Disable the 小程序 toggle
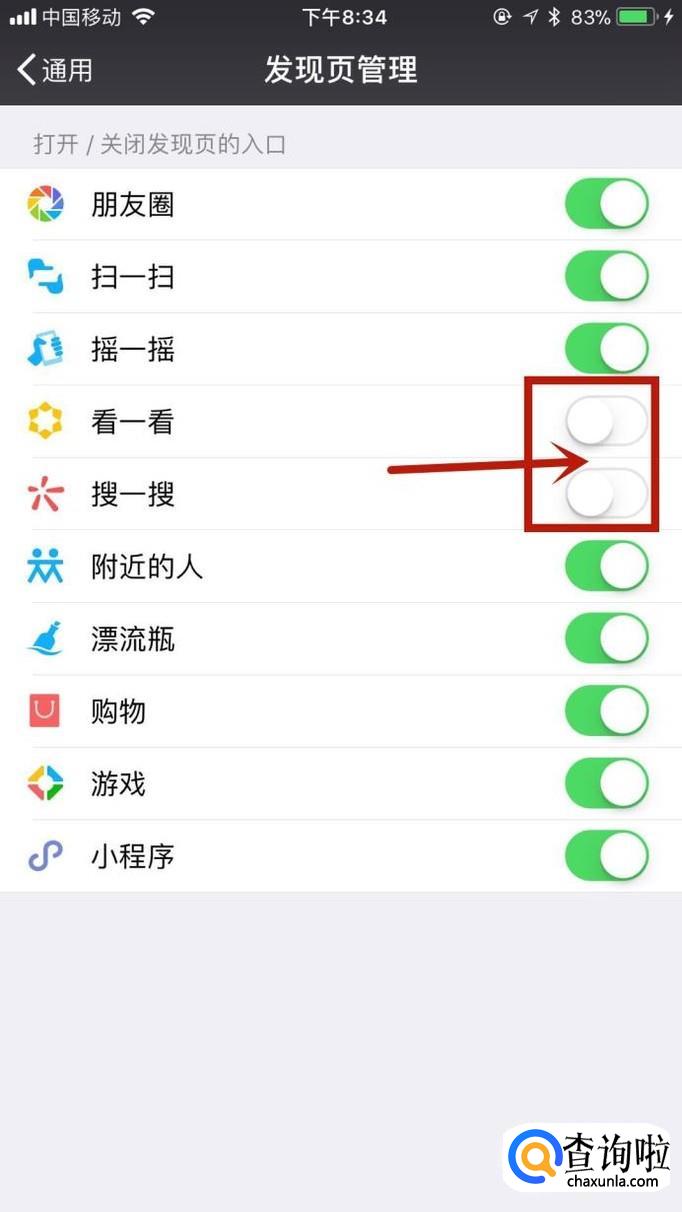The height and width of the screenshot is (1212, 682). 606,856
